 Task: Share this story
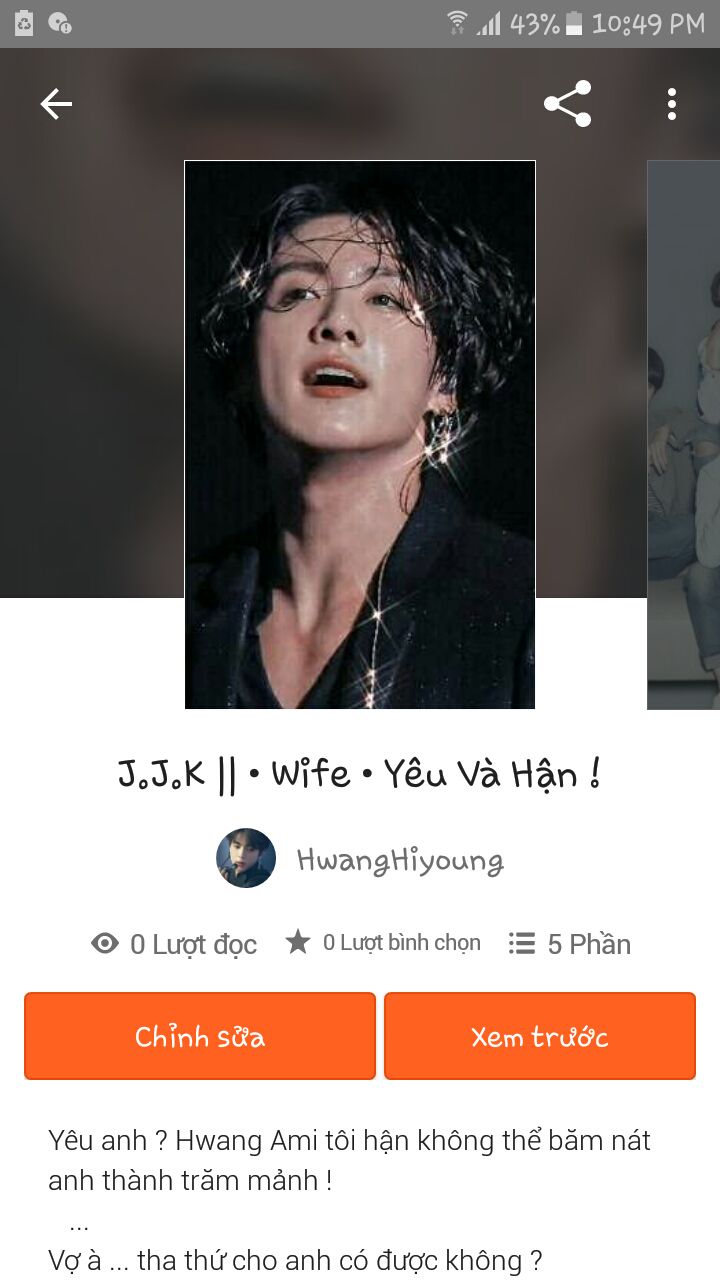coord(567,104)
